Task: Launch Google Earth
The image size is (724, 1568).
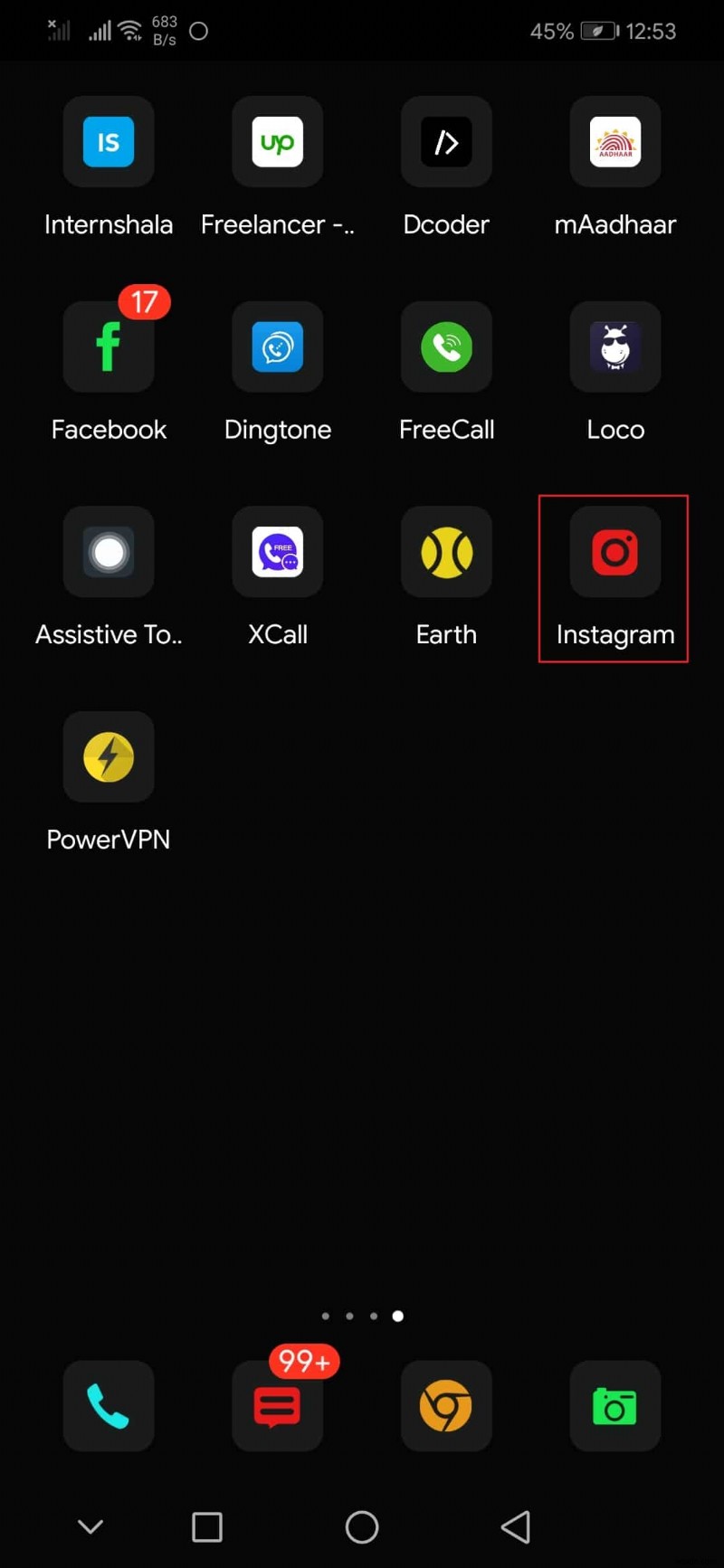Action: coord(446,552)
